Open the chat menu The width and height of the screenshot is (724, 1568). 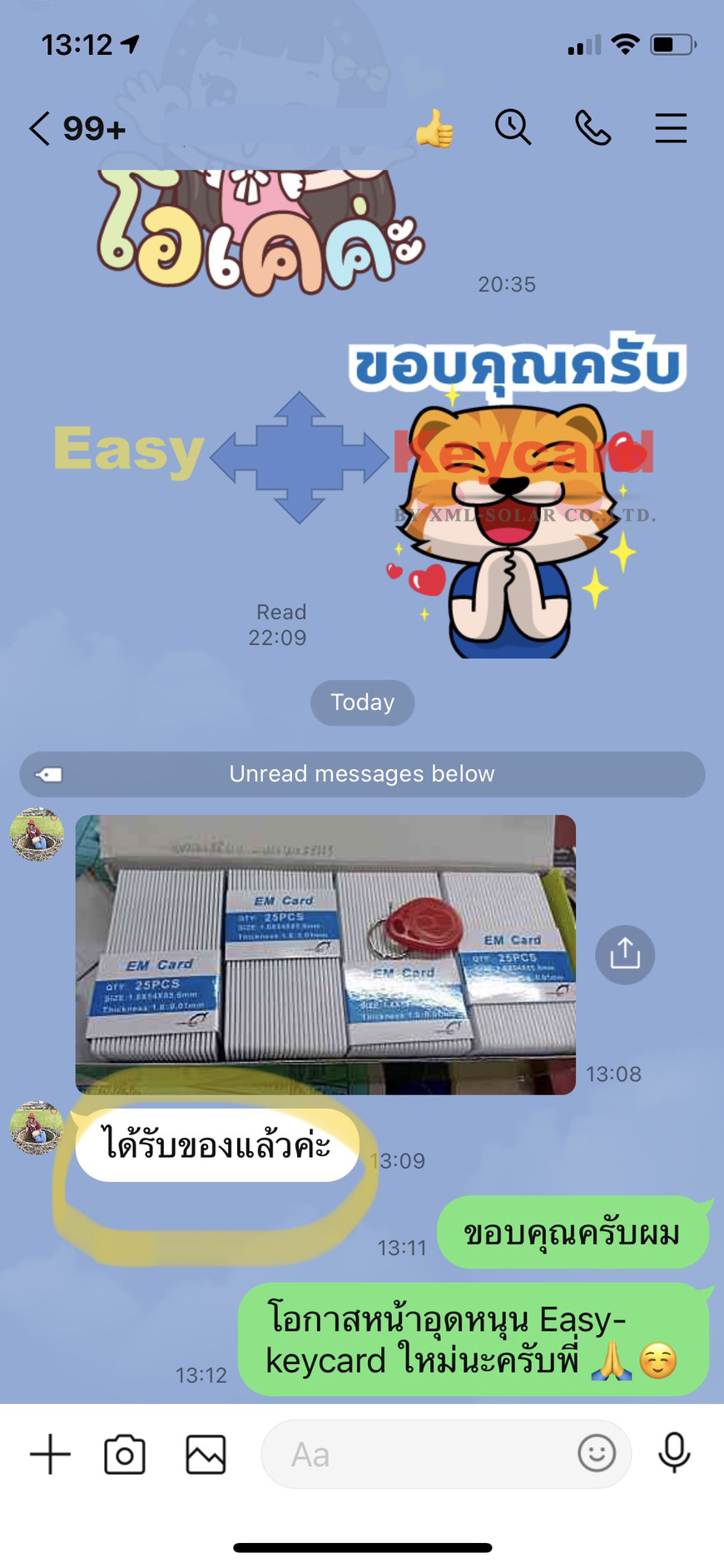670,128
